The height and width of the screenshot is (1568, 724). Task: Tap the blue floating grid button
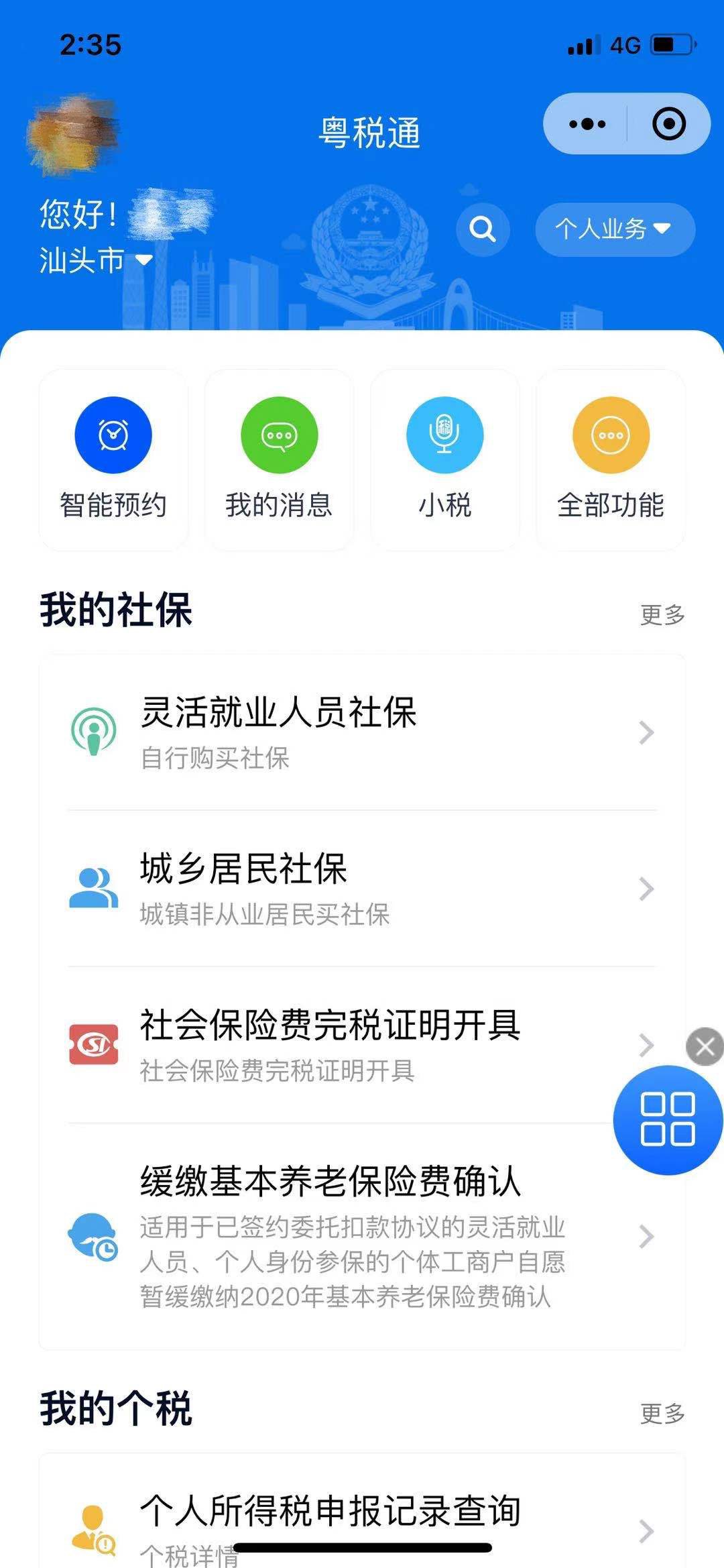[x=668, y=1119]
